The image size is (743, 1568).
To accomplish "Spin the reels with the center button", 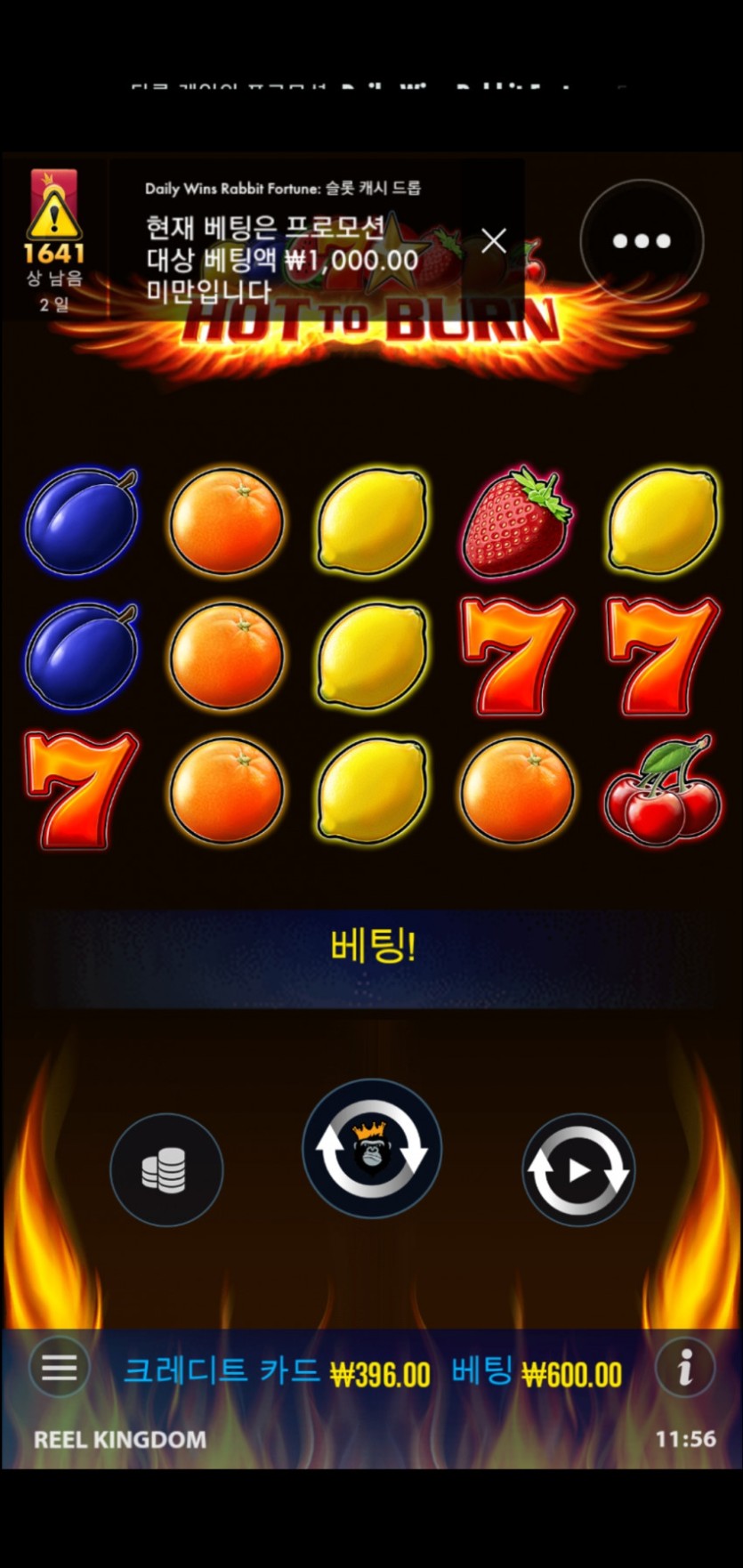I will (x=372, y=1149).
